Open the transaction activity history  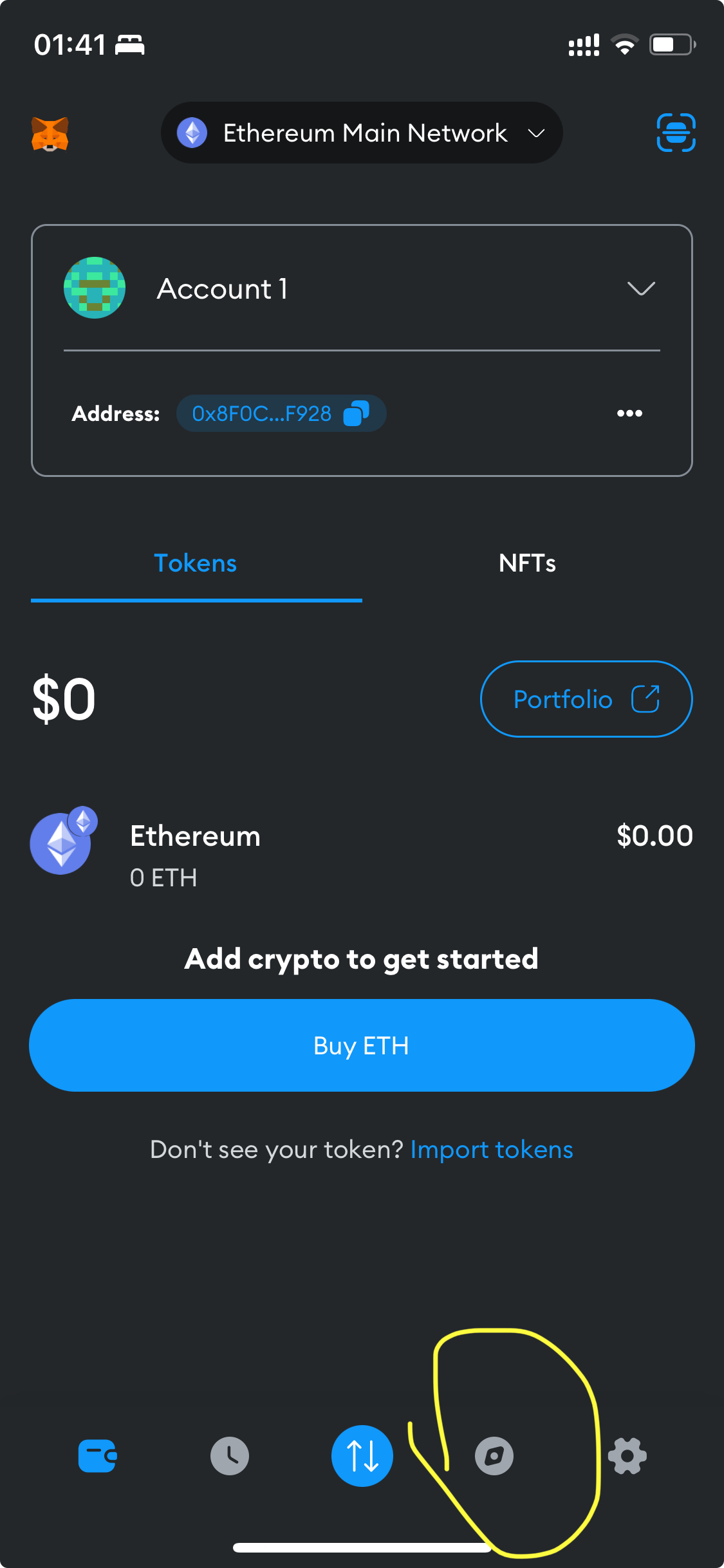coord(230,1456)
